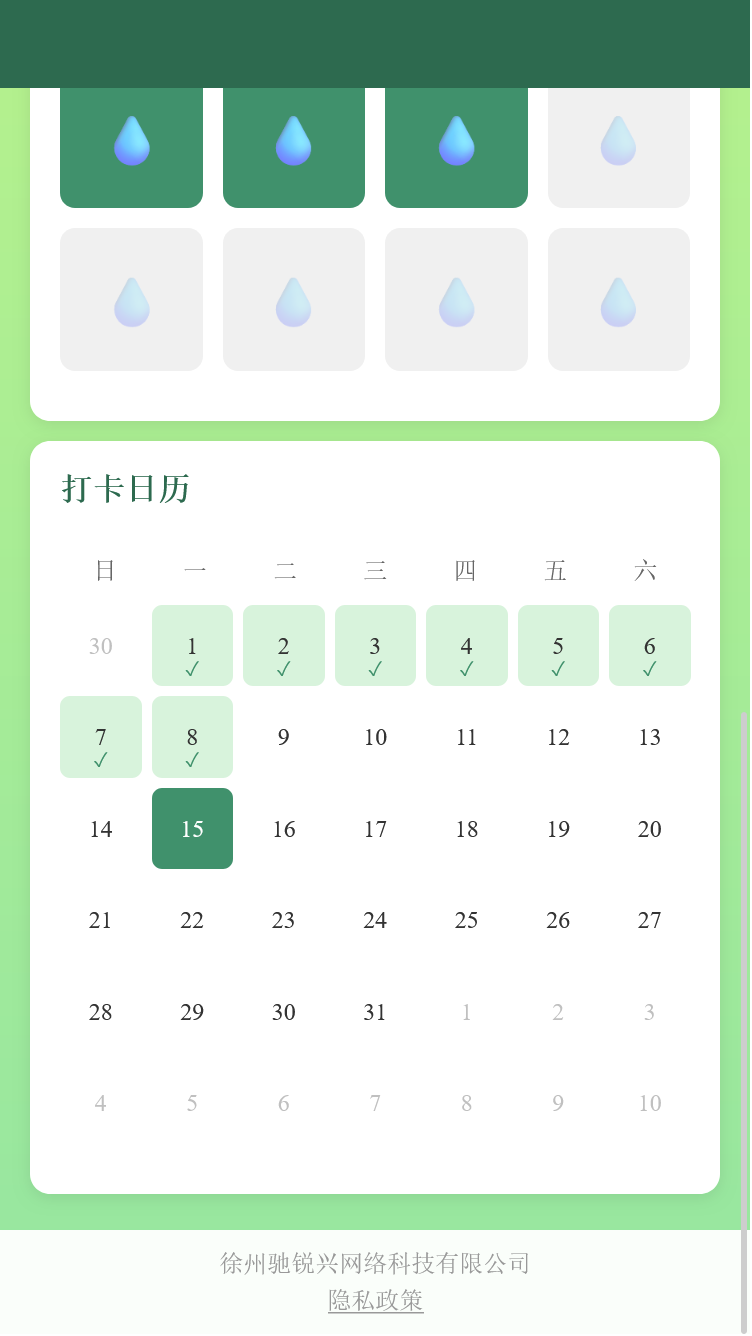Select the Saturday (六) column header
752x1336 pixels.
[649, 570]
